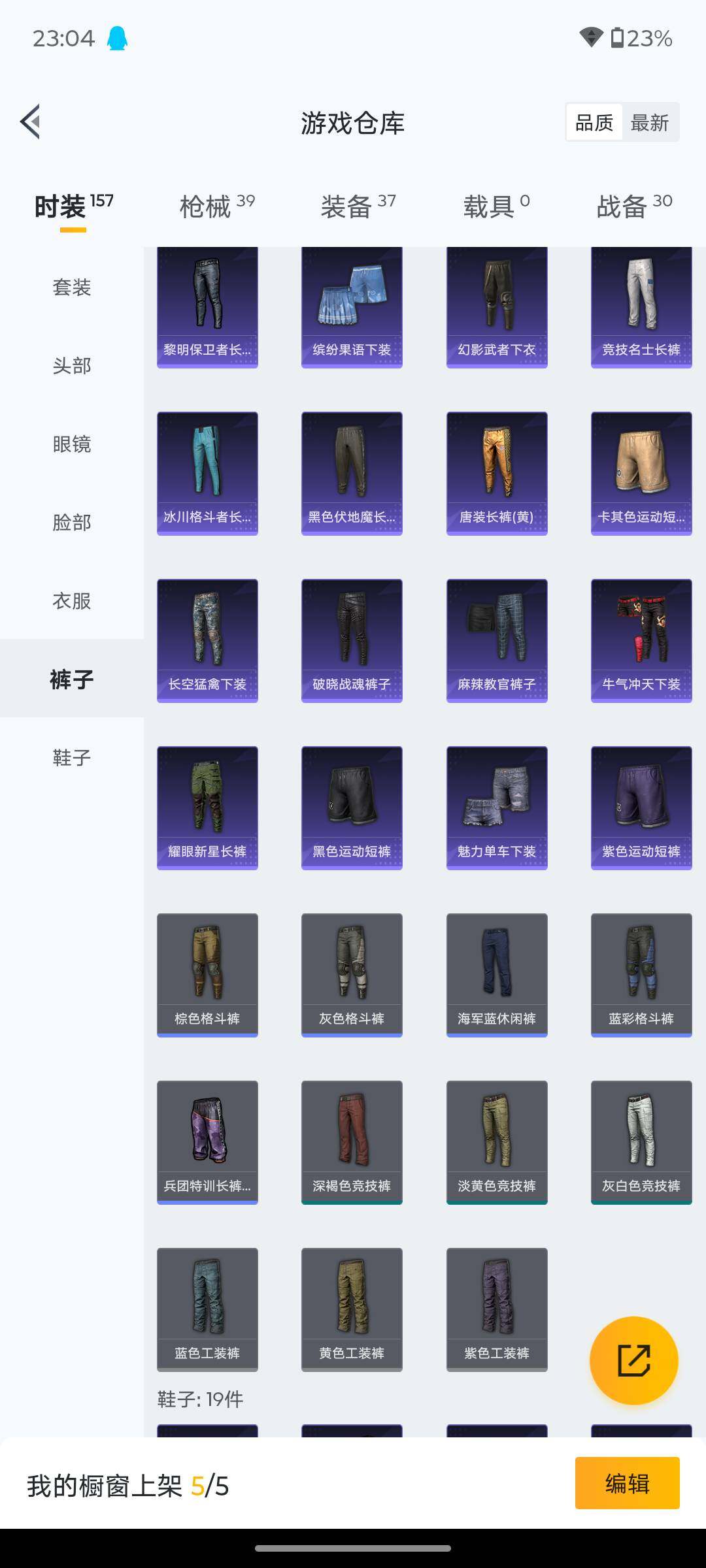
Task: Select 眼镜 category
Action: pos(72,444)
